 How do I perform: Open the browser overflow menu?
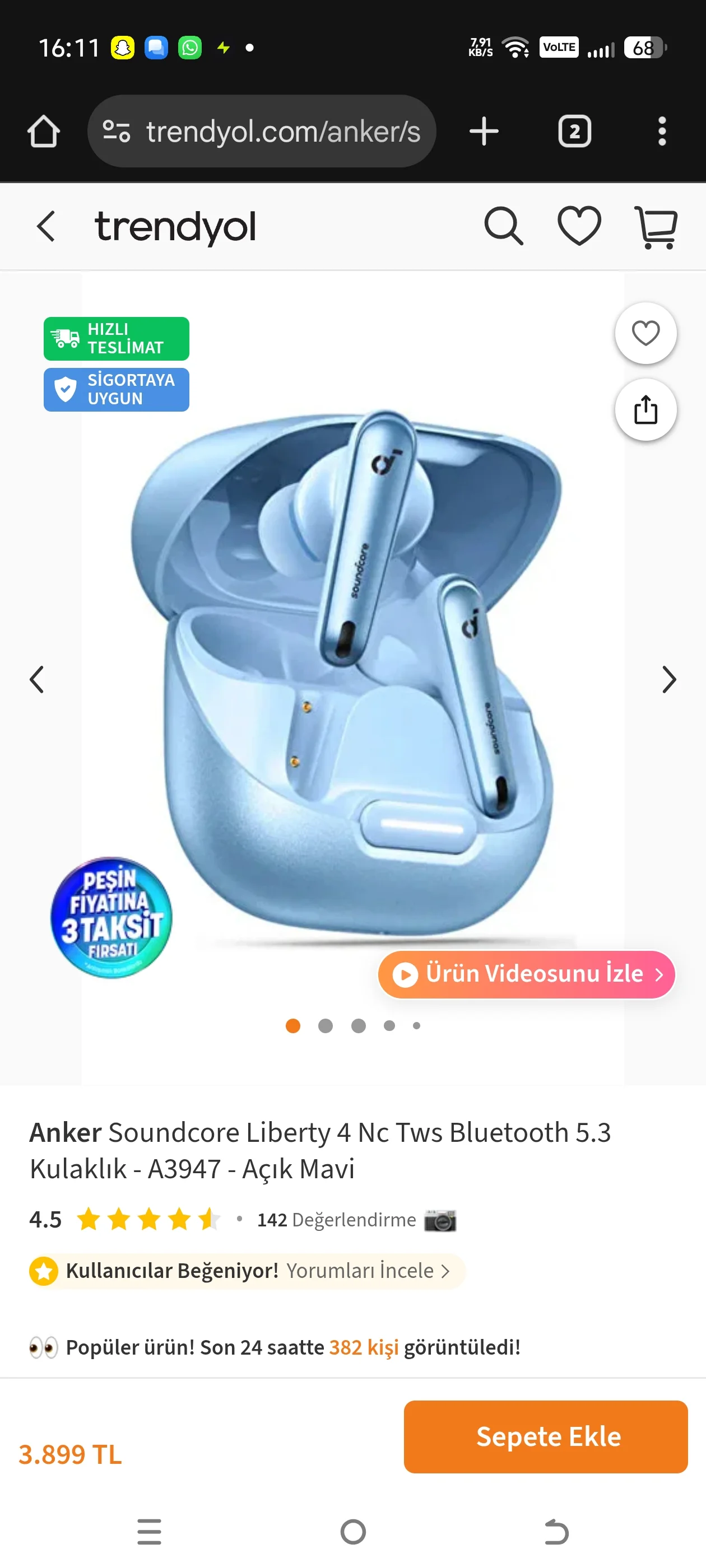(x=662, y=132)
